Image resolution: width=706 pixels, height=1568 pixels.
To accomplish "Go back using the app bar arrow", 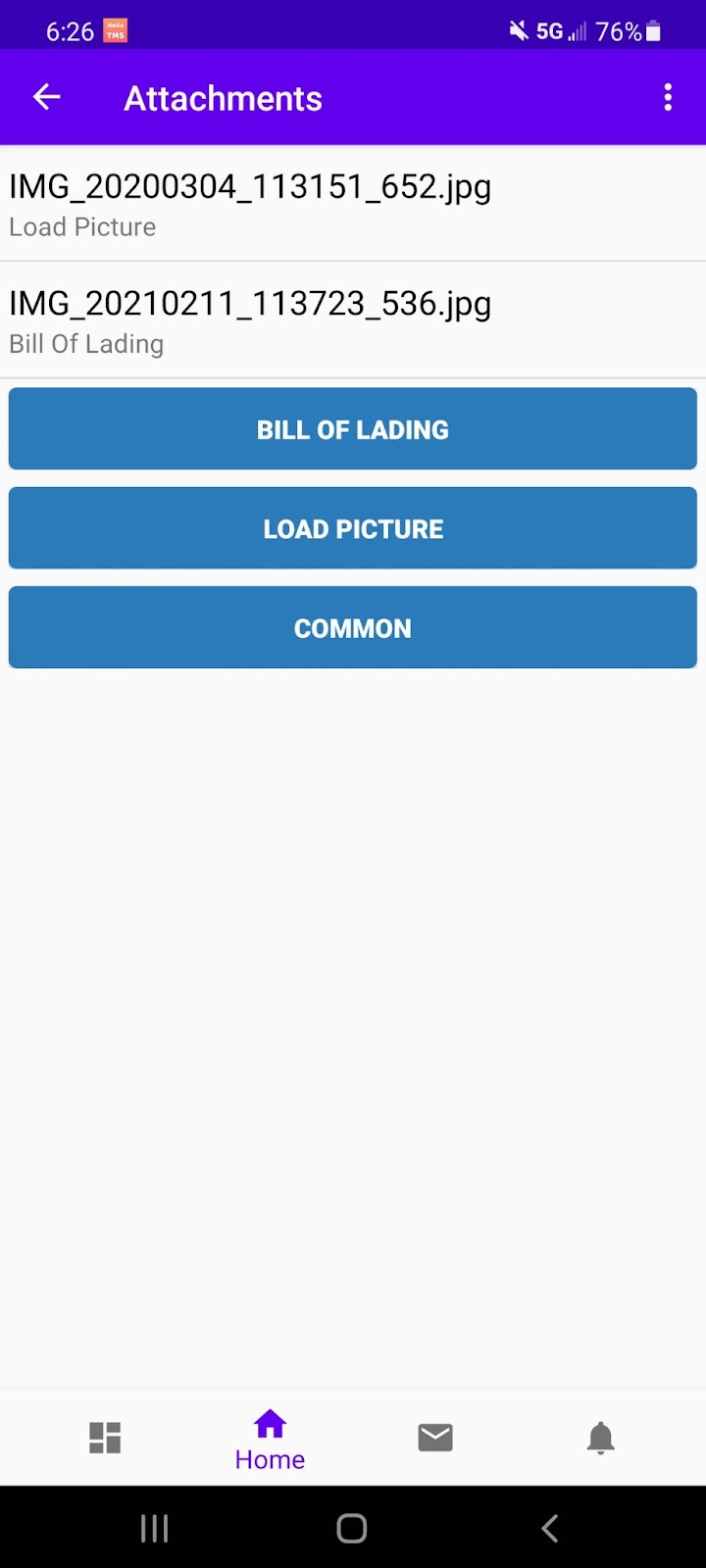I will click(46, 97).
